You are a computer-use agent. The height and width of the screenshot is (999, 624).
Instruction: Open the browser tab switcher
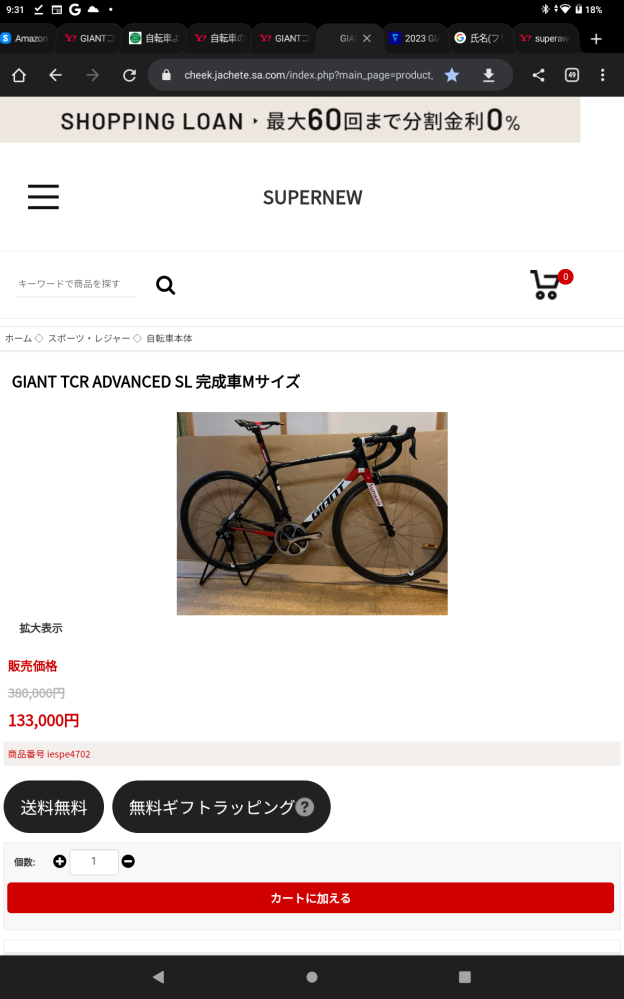572,75
